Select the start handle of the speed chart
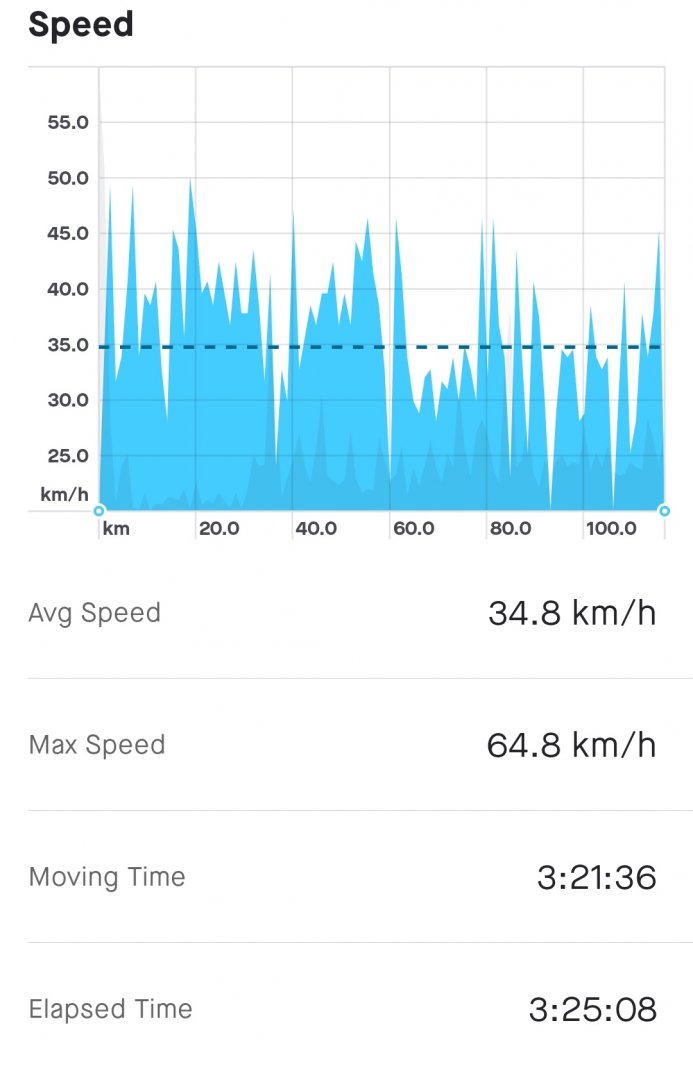 tap(99, 511)
